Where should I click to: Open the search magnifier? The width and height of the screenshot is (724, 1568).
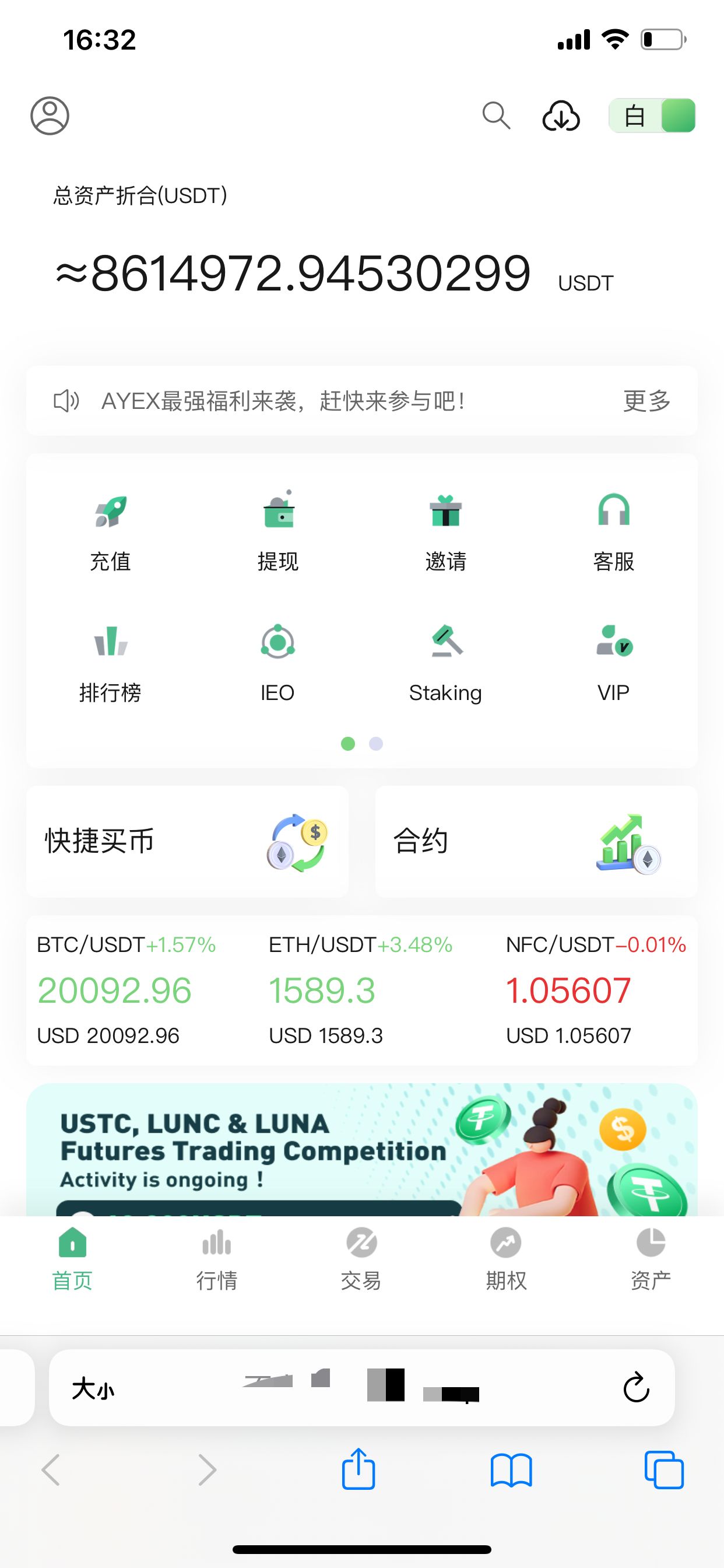point(496,116)
